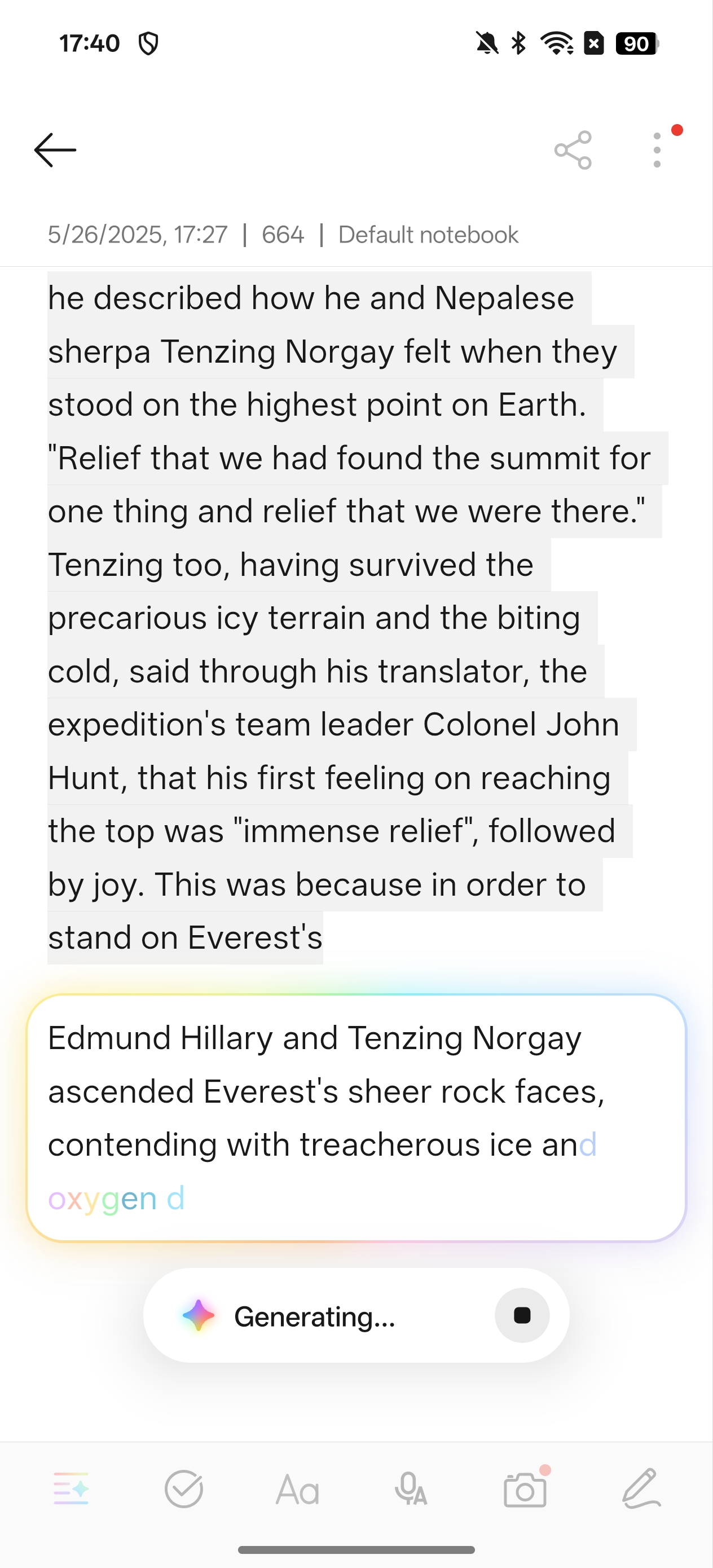713x1568 pixels.
Task: Start voice-to-text with the microphone tool
Action: click(x=411, y=1489)
